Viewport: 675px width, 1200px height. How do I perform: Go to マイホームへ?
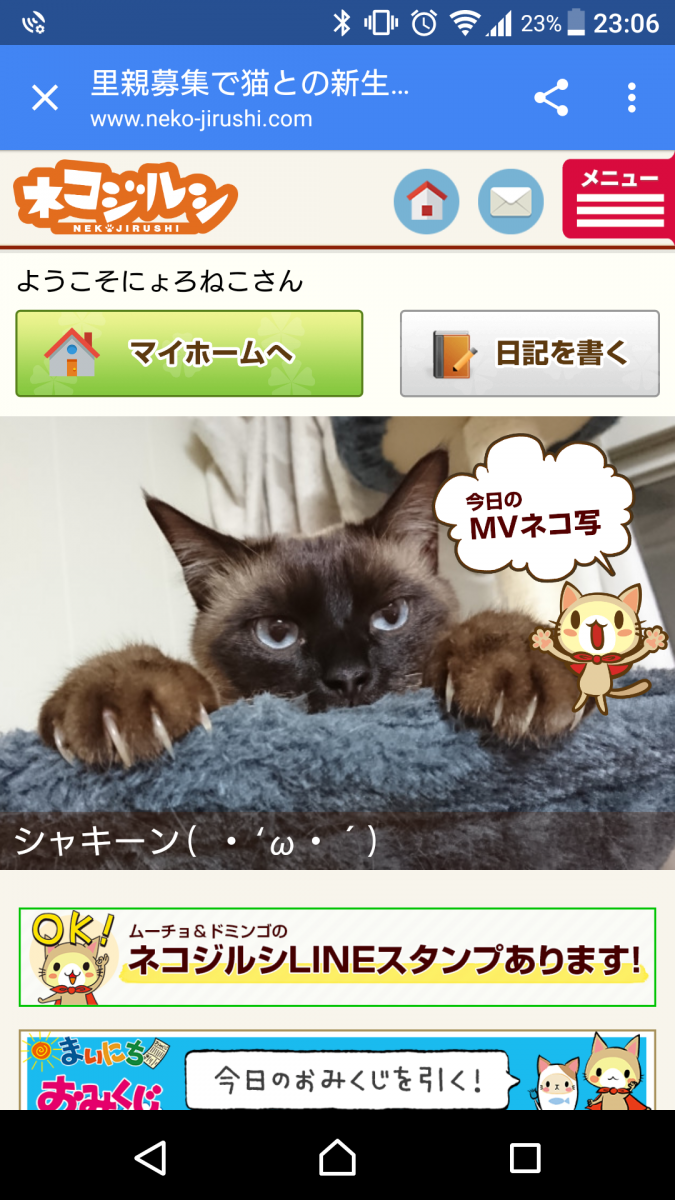point(189,353)
